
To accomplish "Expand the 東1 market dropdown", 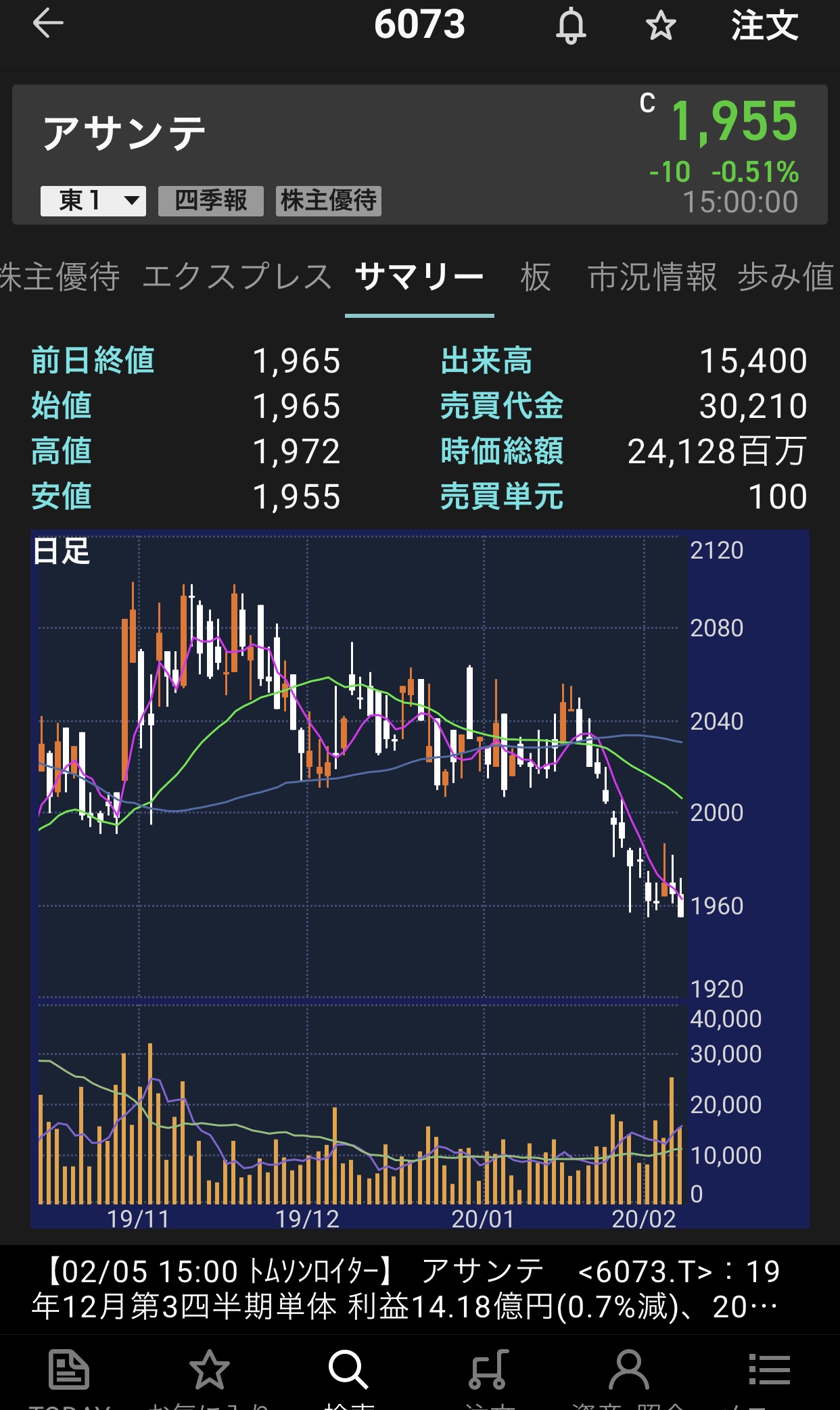I will pos(93,201).
